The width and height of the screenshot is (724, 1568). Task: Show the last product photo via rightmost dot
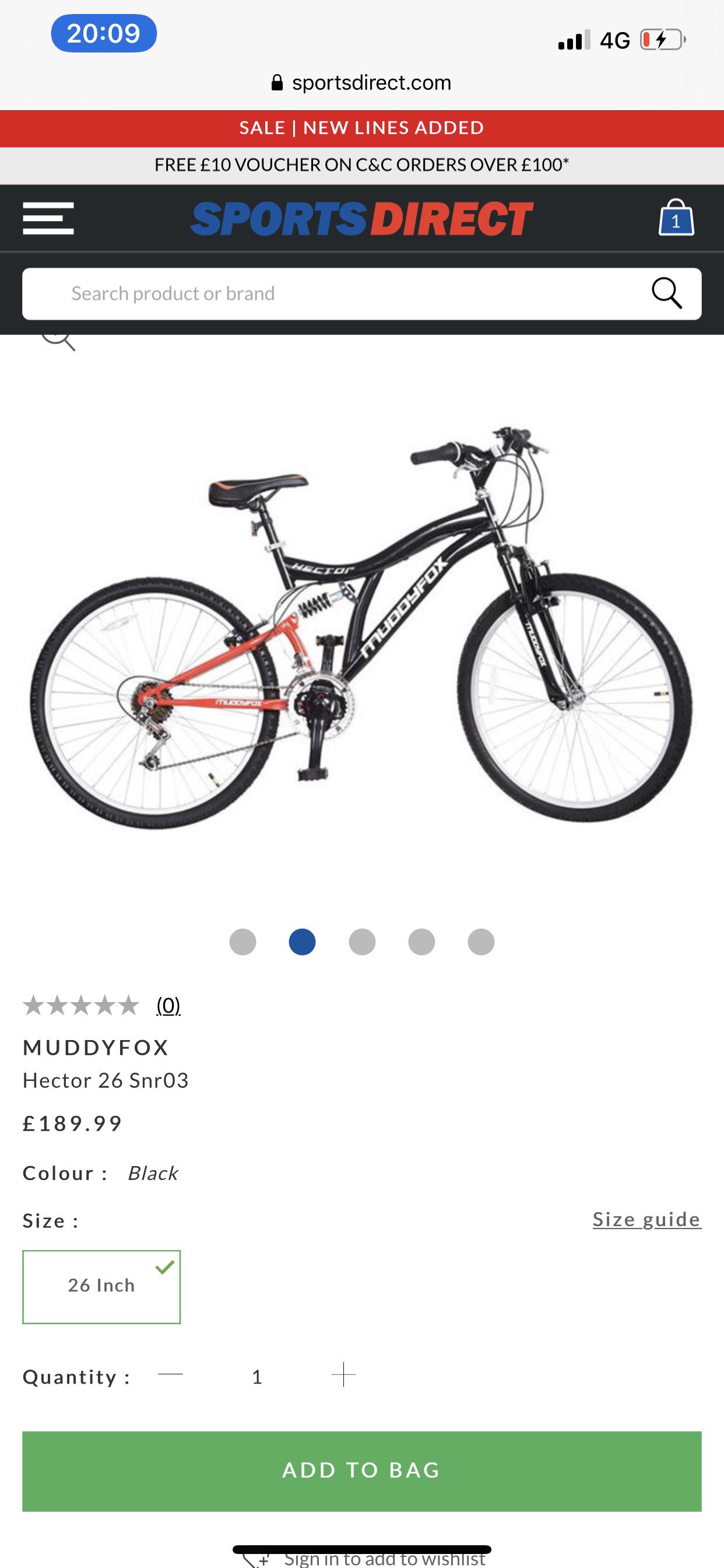coord(480,941)
